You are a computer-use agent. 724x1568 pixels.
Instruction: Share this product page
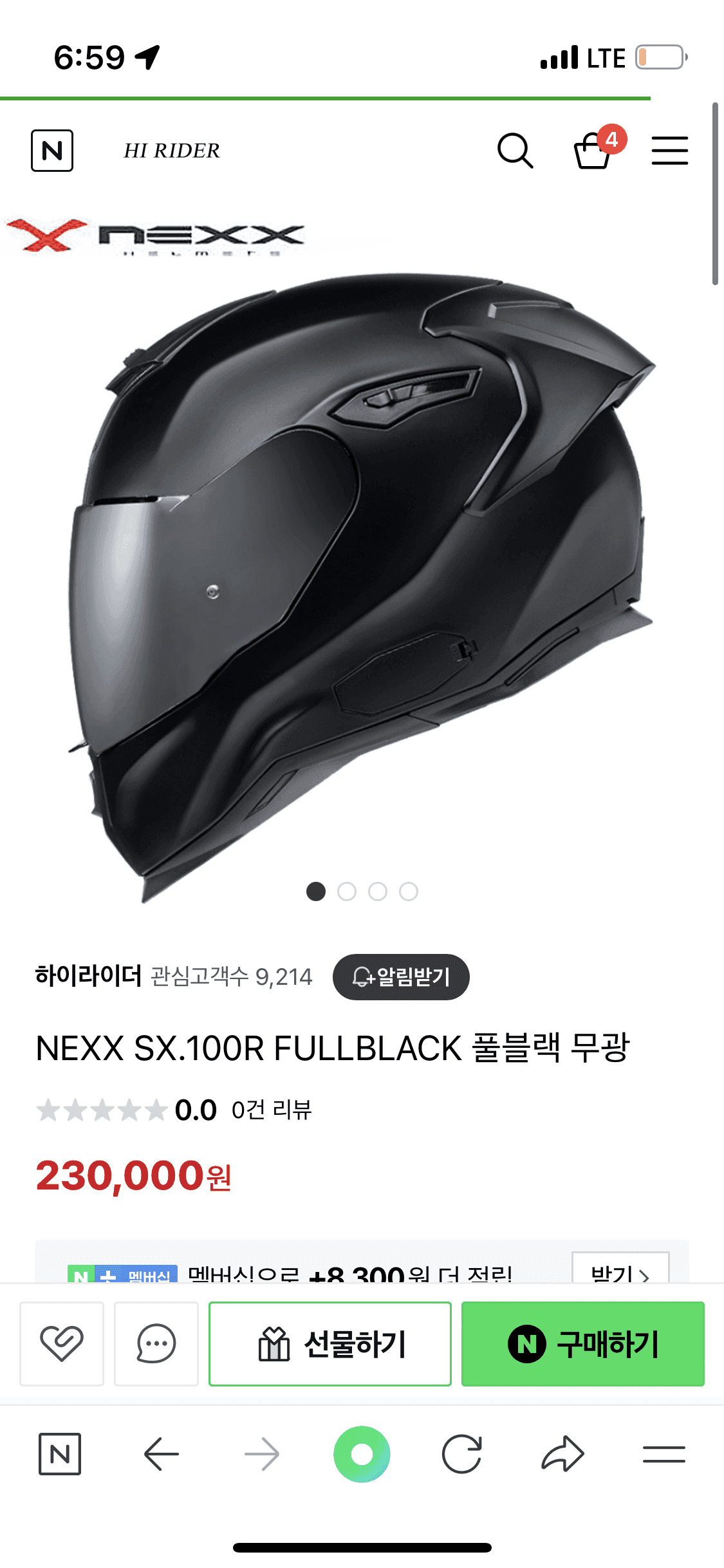point(562,1454)
